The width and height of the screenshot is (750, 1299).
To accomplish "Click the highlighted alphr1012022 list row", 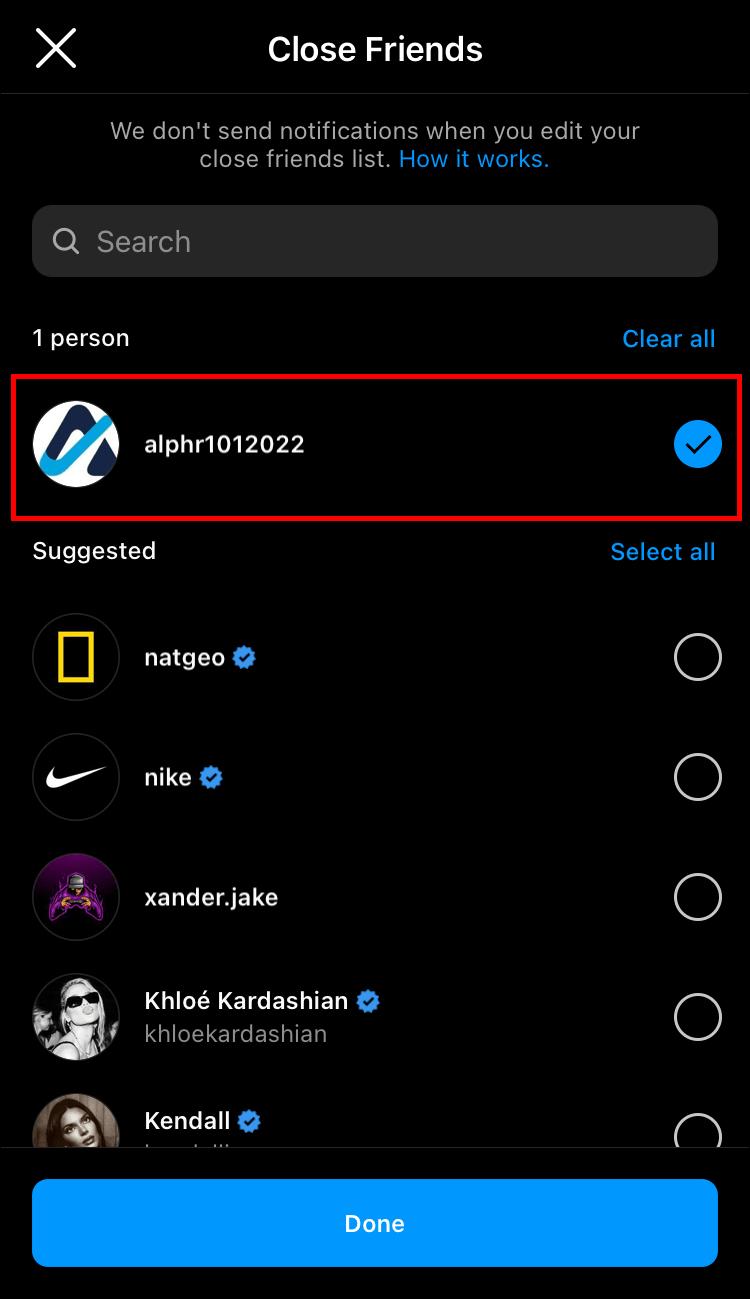I will pos(375,444).
